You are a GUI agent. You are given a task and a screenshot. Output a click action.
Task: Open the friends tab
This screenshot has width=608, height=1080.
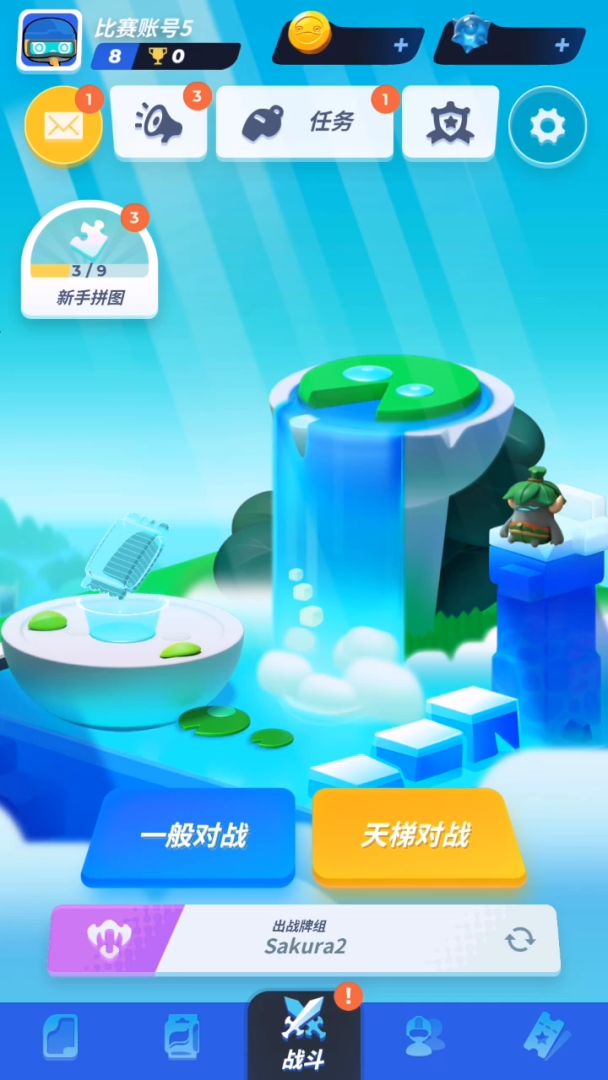click(x=424, y=1037)
